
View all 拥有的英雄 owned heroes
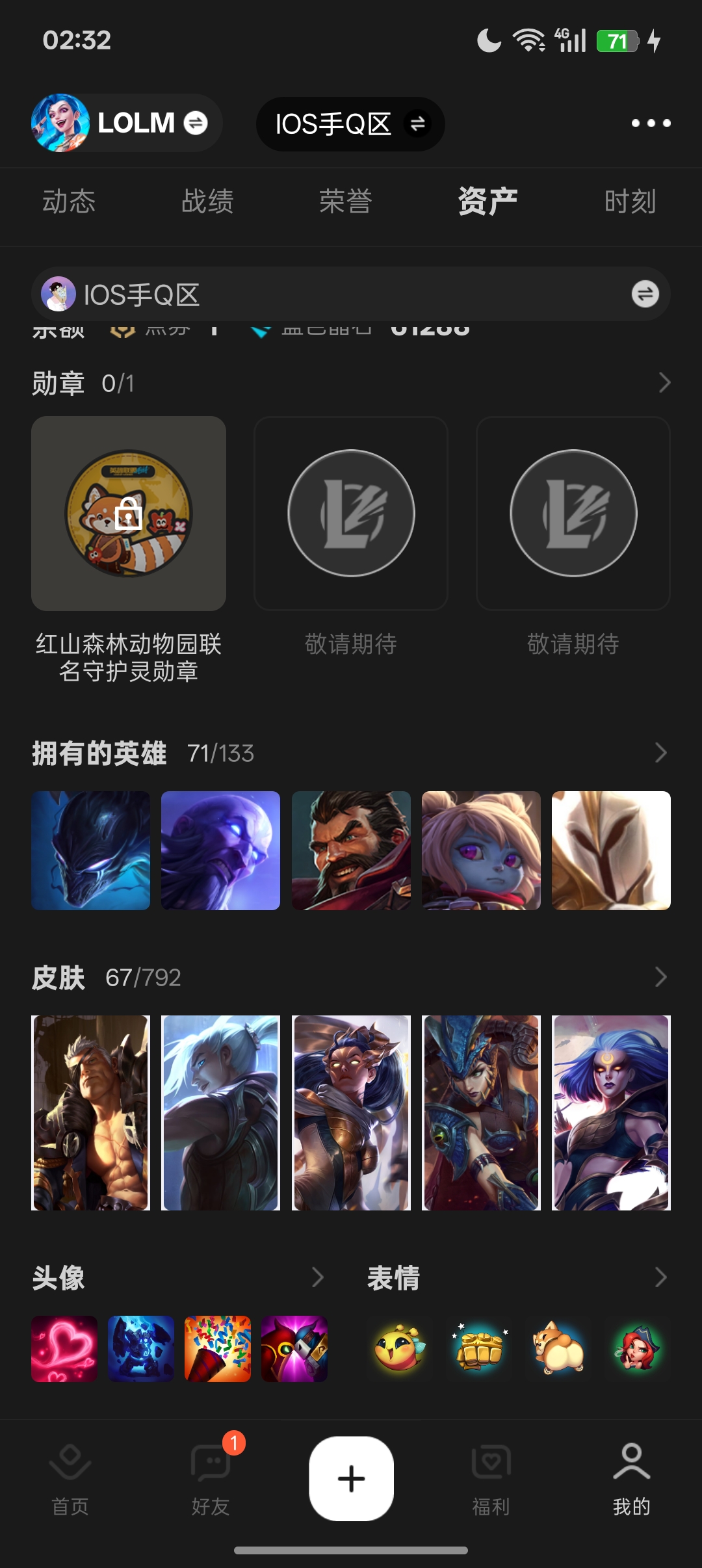click(x=661, y=753)
